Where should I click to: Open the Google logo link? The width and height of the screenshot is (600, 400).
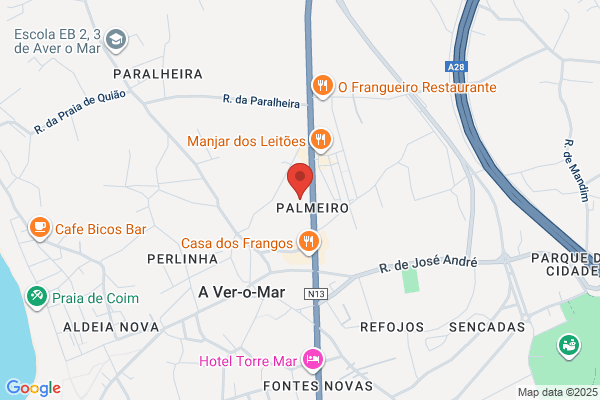[34, 388]
